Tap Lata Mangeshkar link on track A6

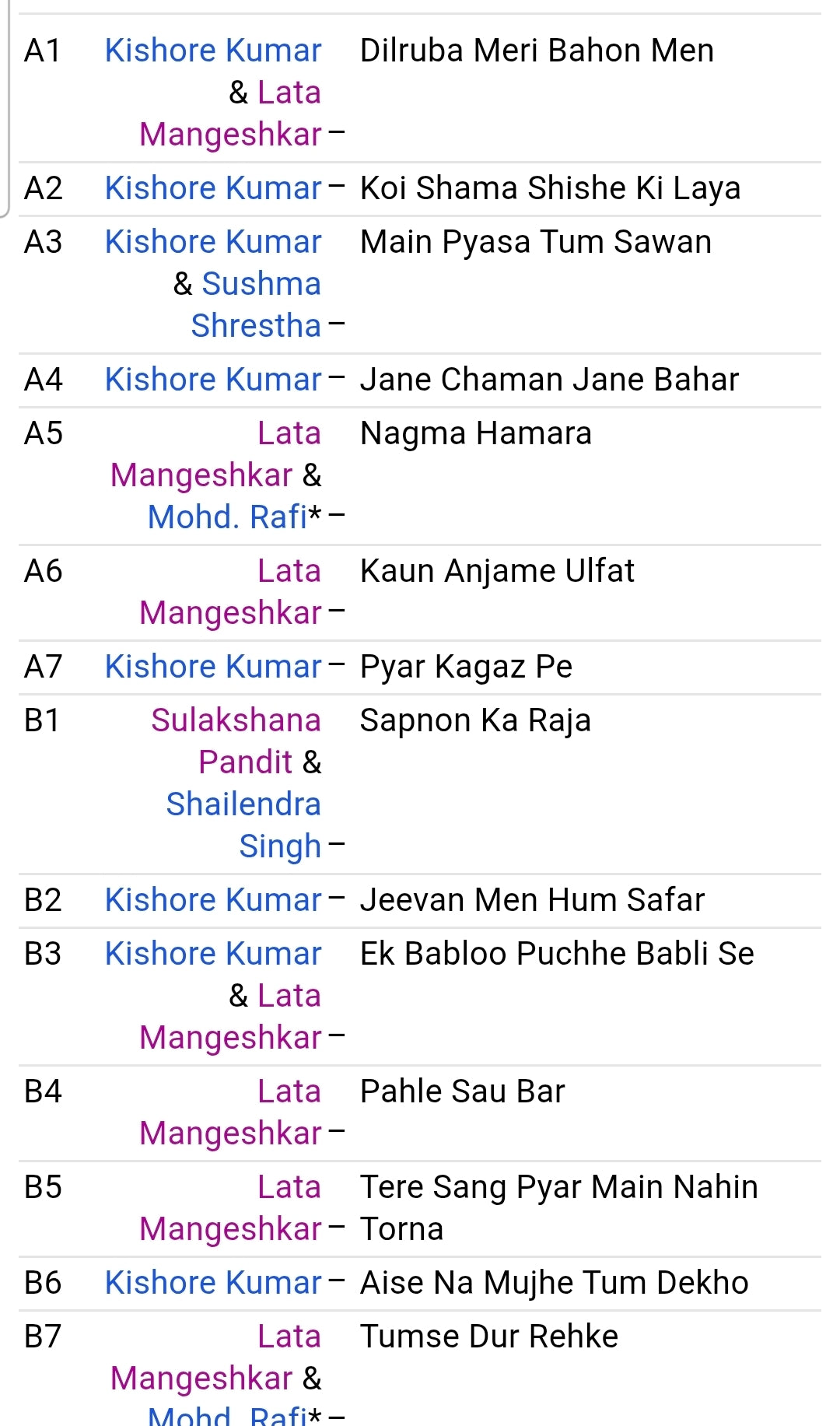click(x=231, y=592)
